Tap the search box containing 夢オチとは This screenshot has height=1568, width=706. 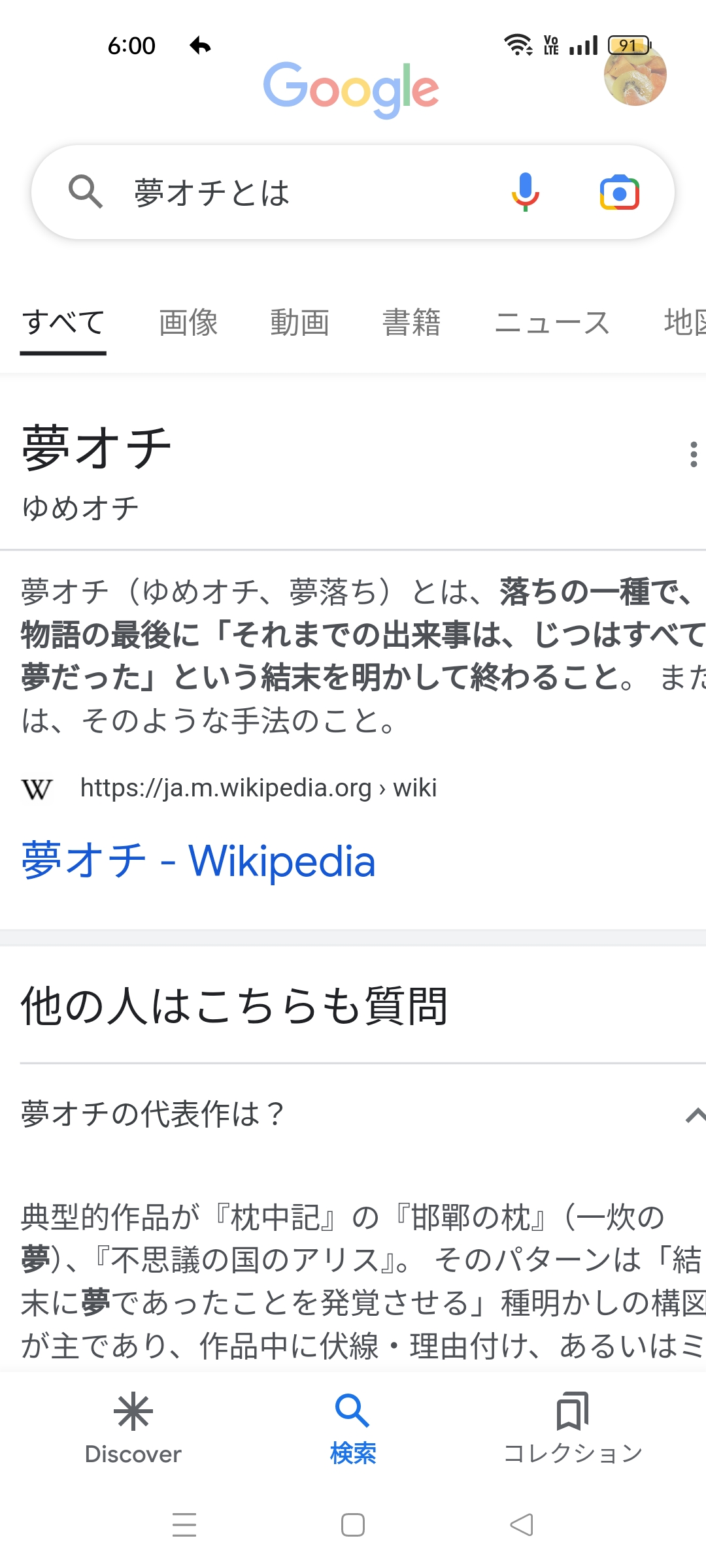coord(353,192)
